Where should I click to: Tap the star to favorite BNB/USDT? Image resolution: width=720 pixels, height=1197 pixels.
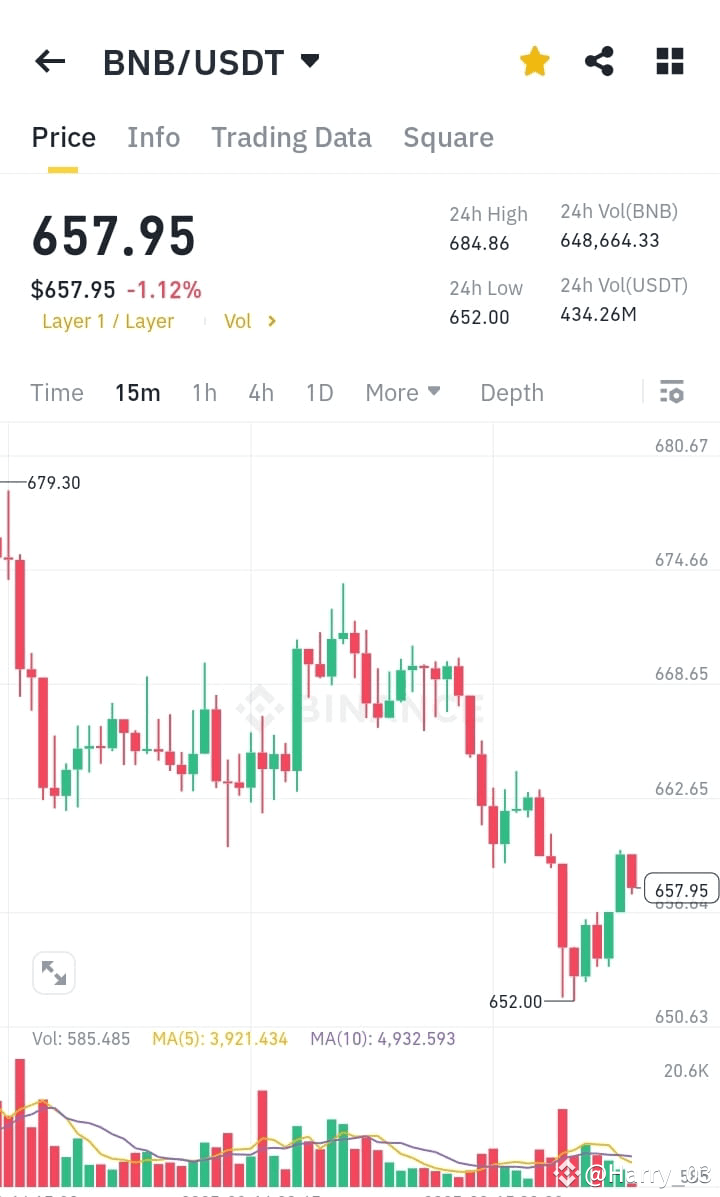535,61
